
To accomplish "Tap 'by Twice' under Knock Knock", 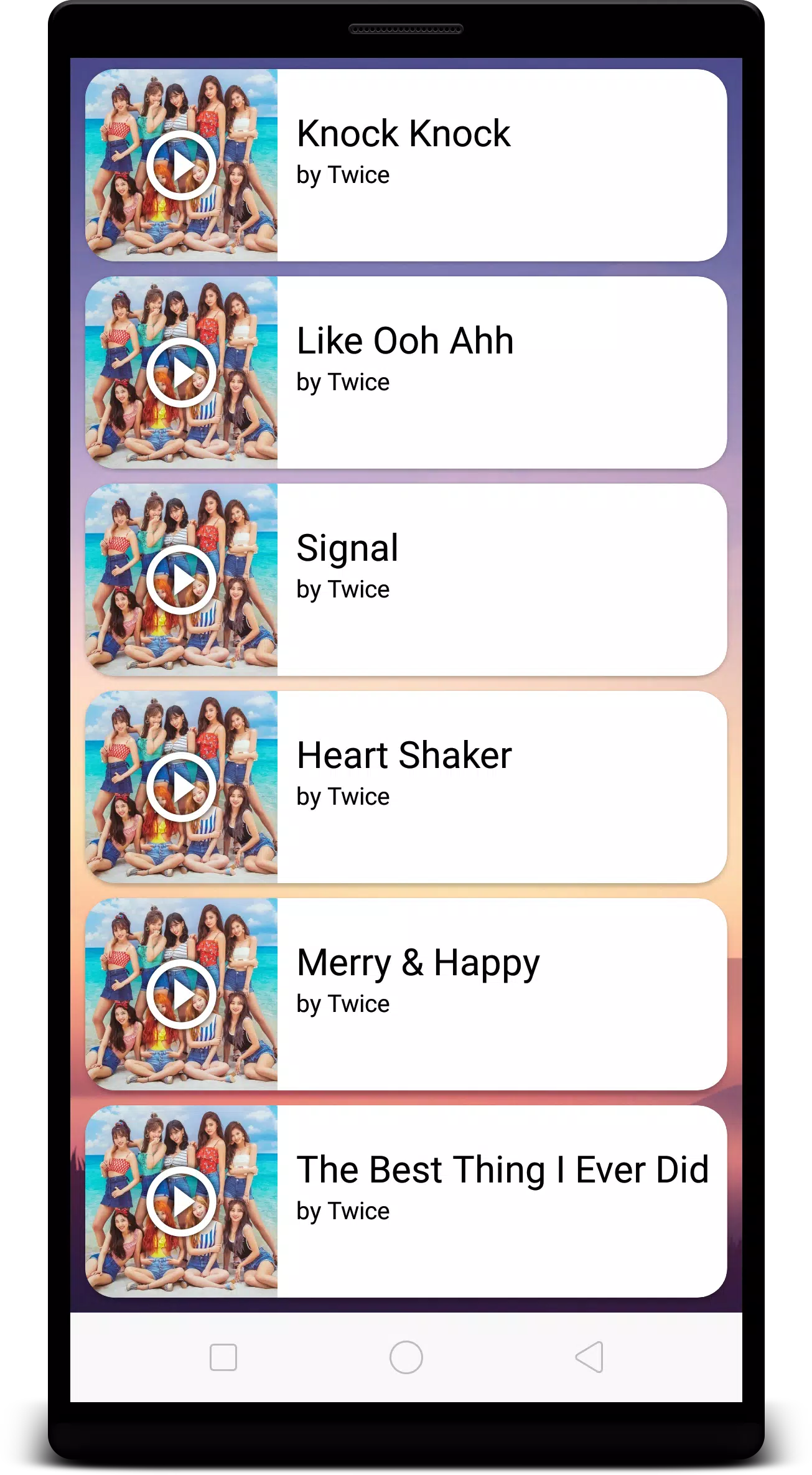I will point(343,175).
